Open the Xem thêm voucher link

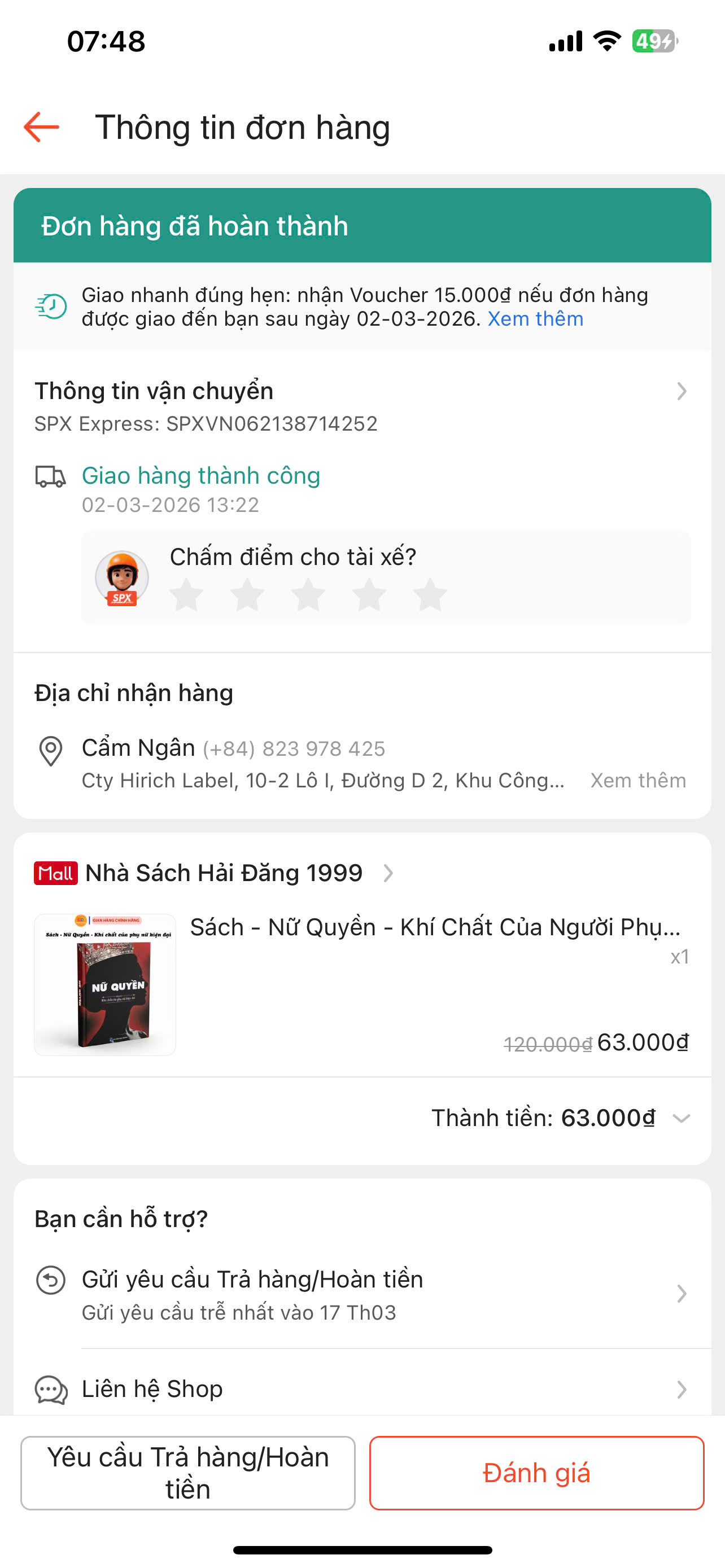(535, 319)
